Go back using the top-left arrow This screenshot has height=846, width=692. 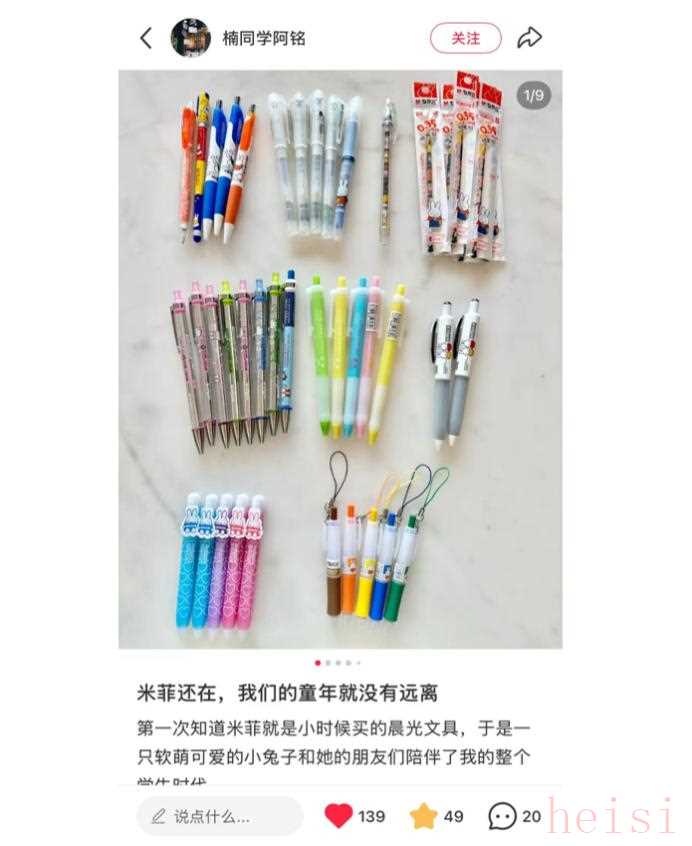146,38
